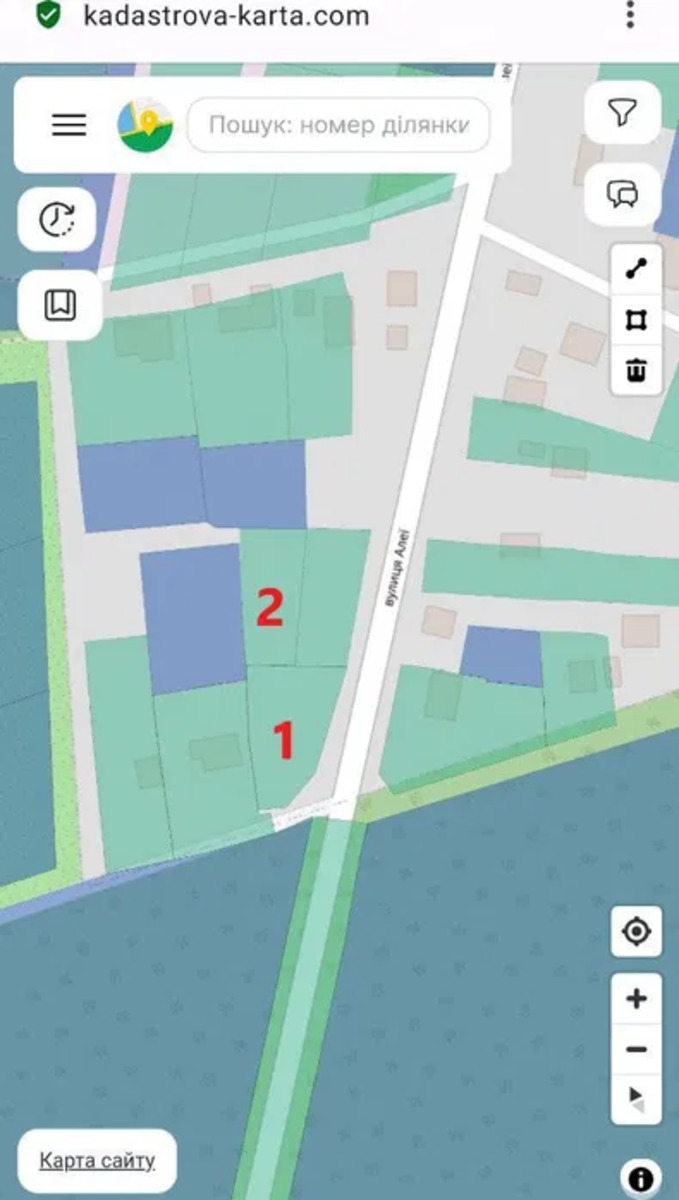Zoom out on the map
Viewport: 679px width, 1200px height.
636,1049
